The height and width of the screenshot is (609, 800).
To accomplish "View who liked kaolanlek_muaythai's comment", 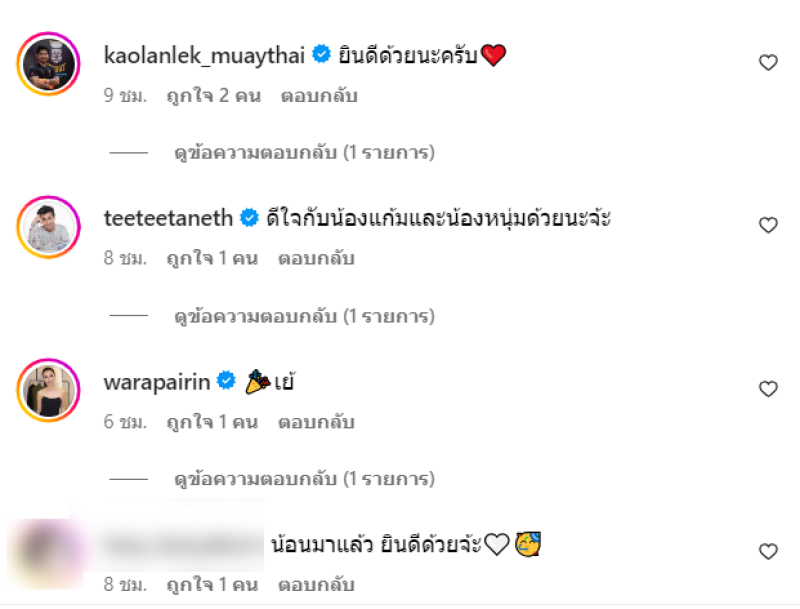I will click(x=212, y=97).
